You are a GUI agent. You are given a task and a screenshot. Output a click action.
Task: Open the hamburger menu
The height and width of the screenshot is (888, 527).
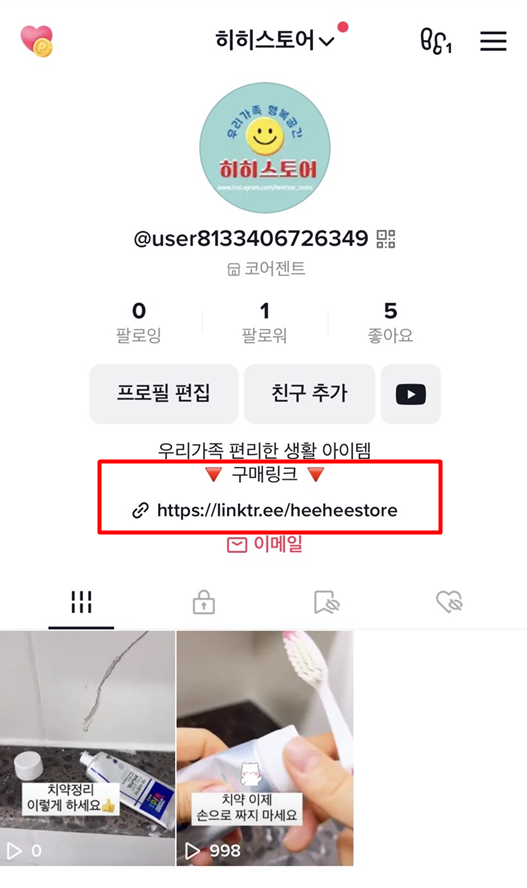(493, 41)
